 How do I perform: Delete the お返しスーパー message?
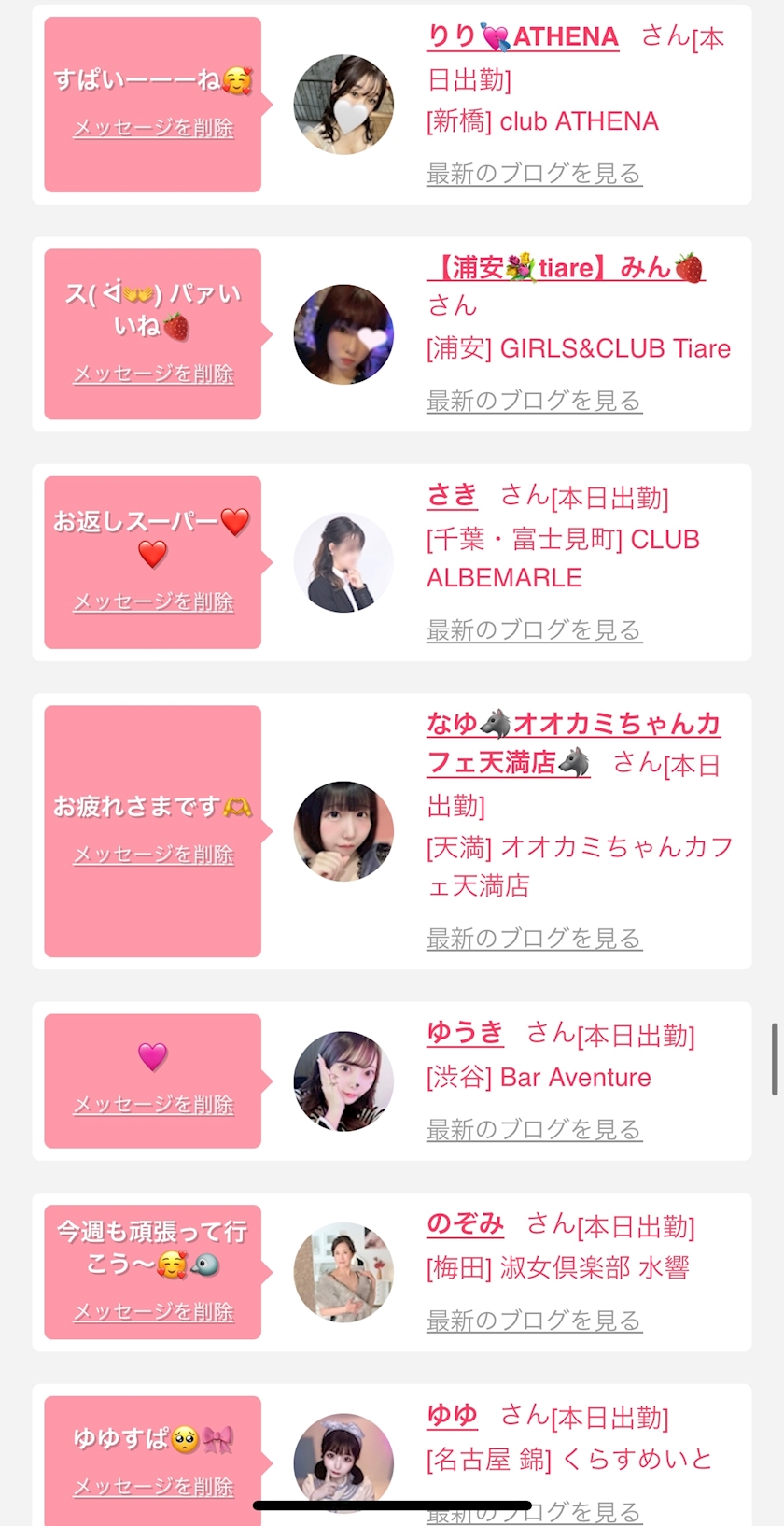pos(153,602)
